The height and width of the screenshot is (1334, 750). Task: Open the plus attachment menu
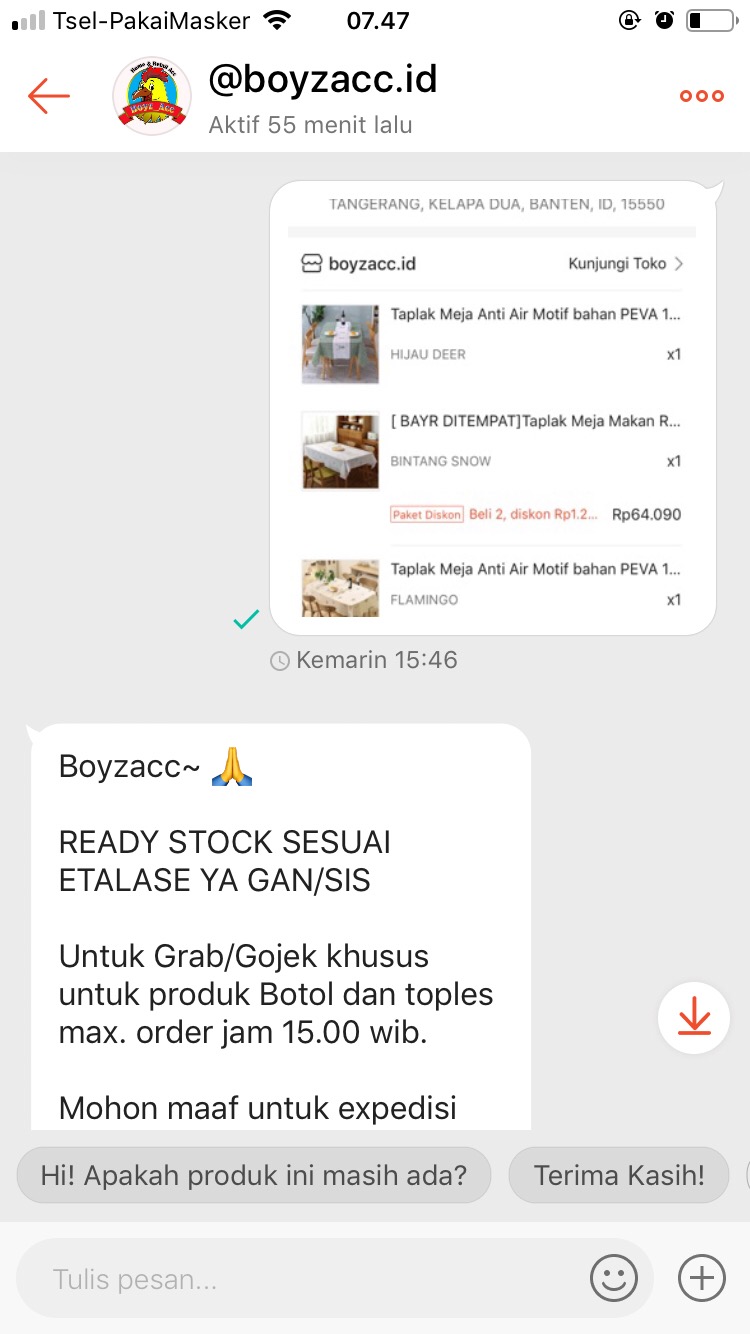pyautogui.click(x=702, y=1278)
